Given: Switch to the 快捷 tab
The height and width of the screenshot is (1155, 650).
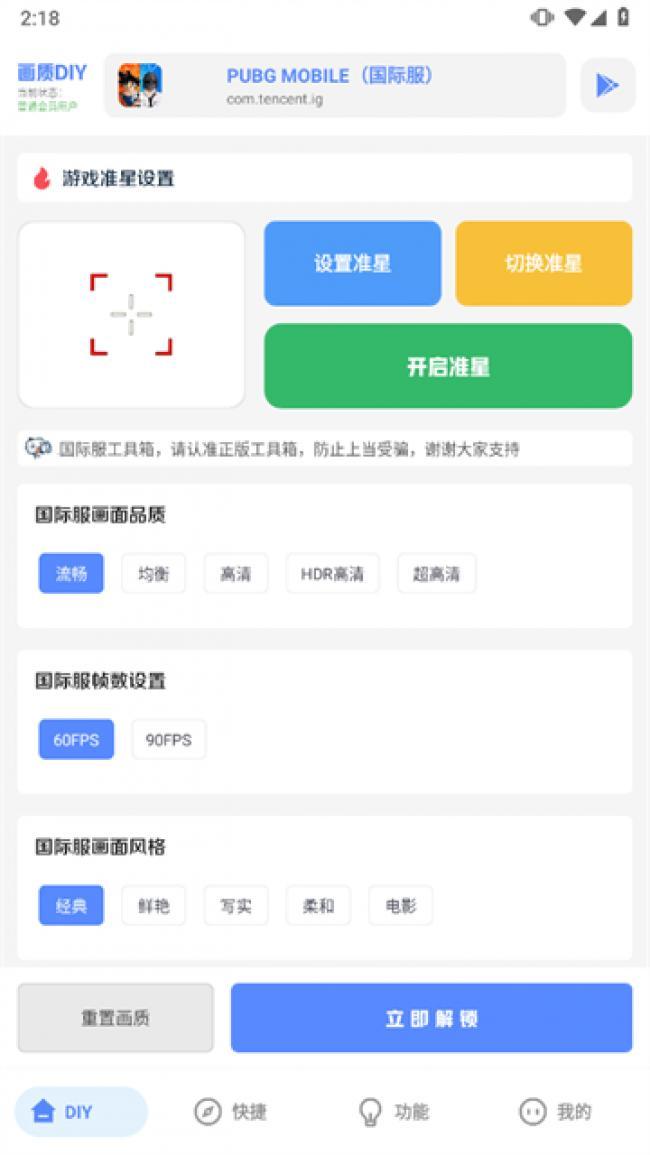Looking at the screenshot, I should coord(230,1111).
